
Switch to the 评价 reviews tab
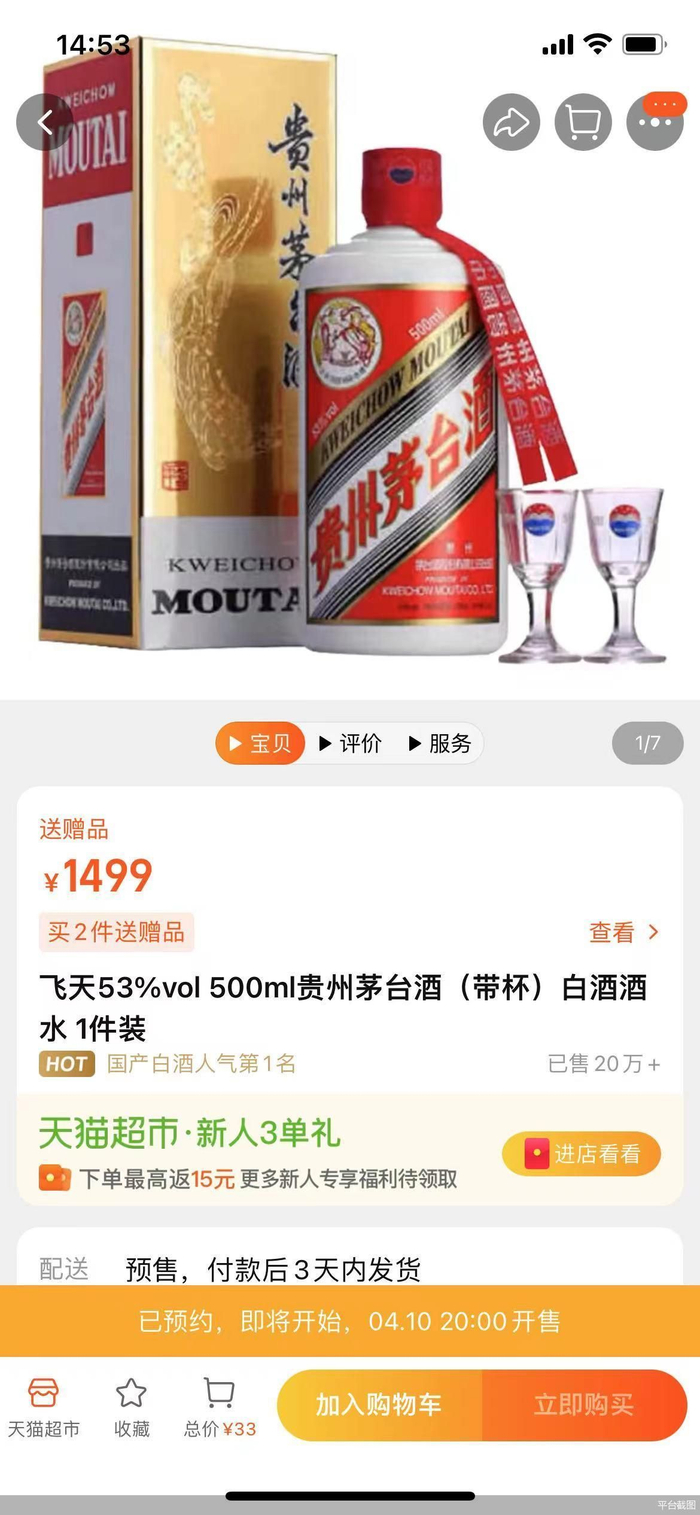coord(350,743)
